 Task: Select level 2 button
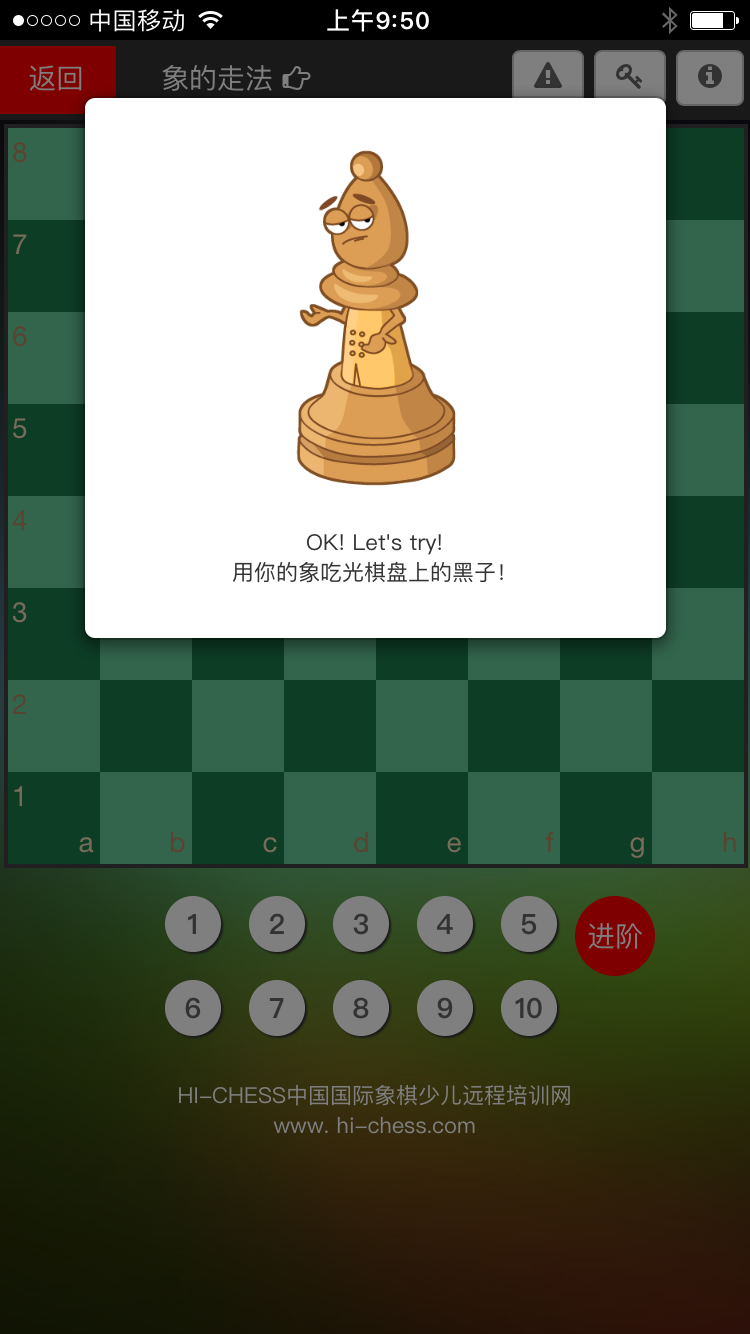coord(277,924)
